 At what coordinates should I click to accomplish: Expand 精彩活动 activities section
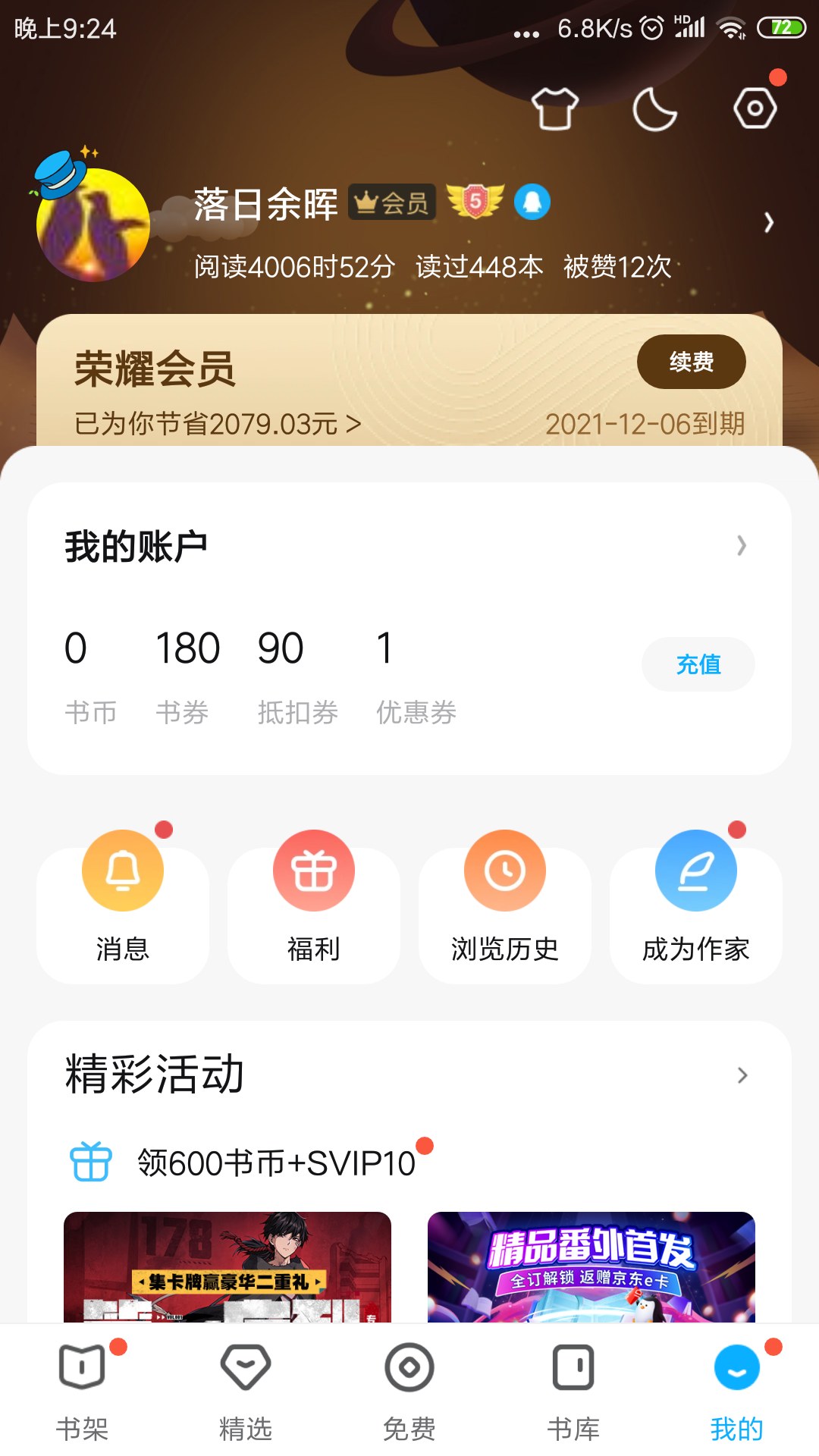tap(742, 1075)
